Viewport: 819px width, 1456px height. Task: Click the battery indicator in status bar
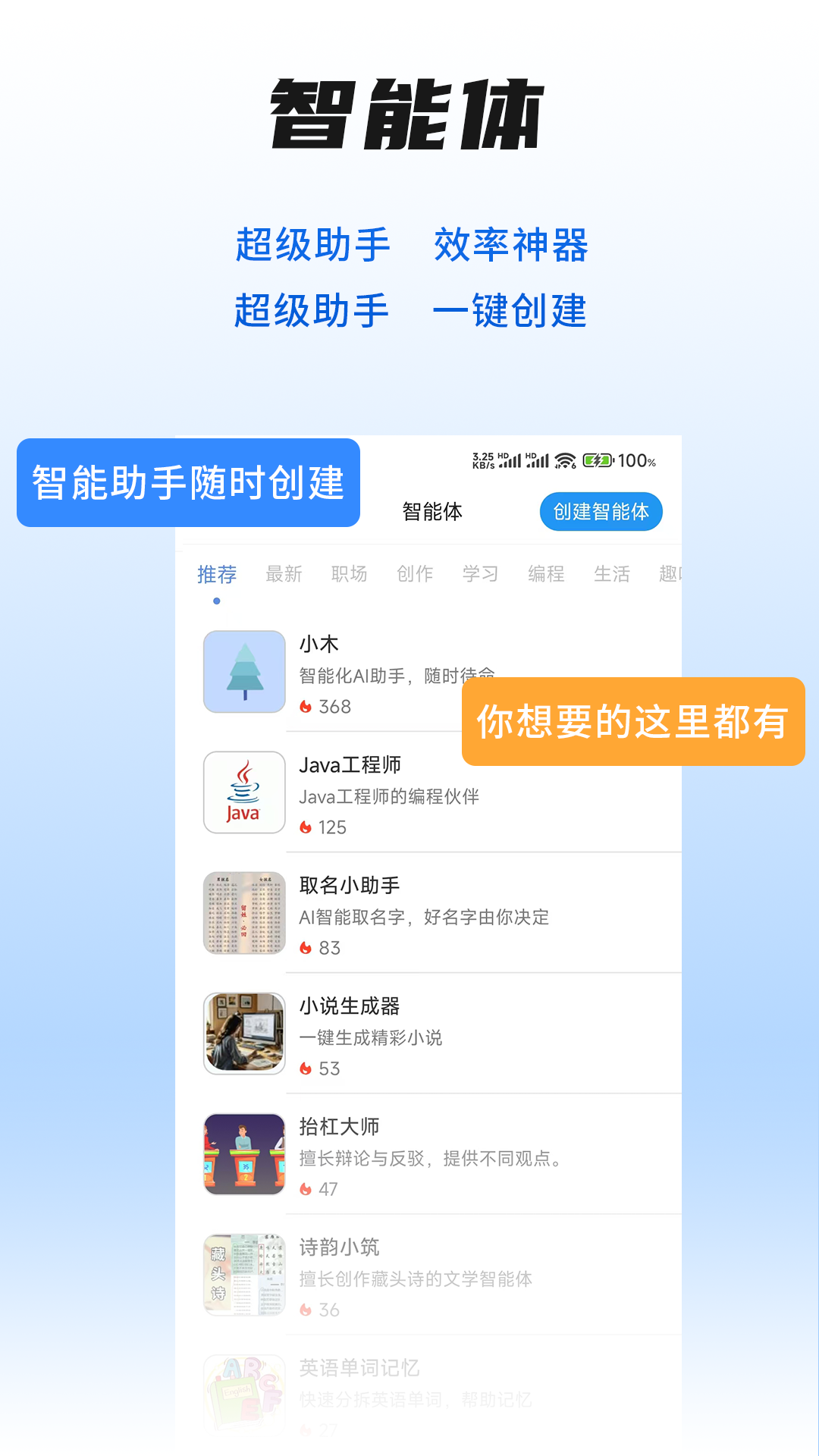pyautogui.click(x=598, y=458)
